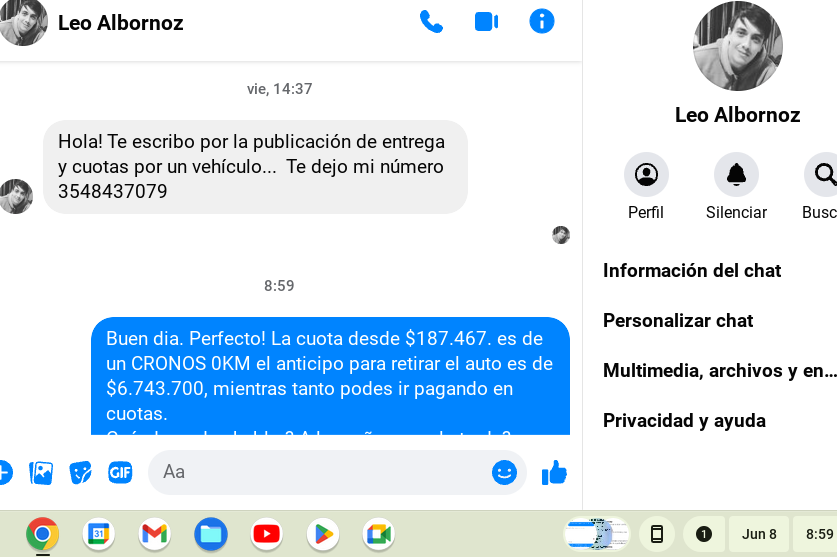Screen dimensions: 837x557
Task: Expand Privacidad y ayuda
Action: 684,420
